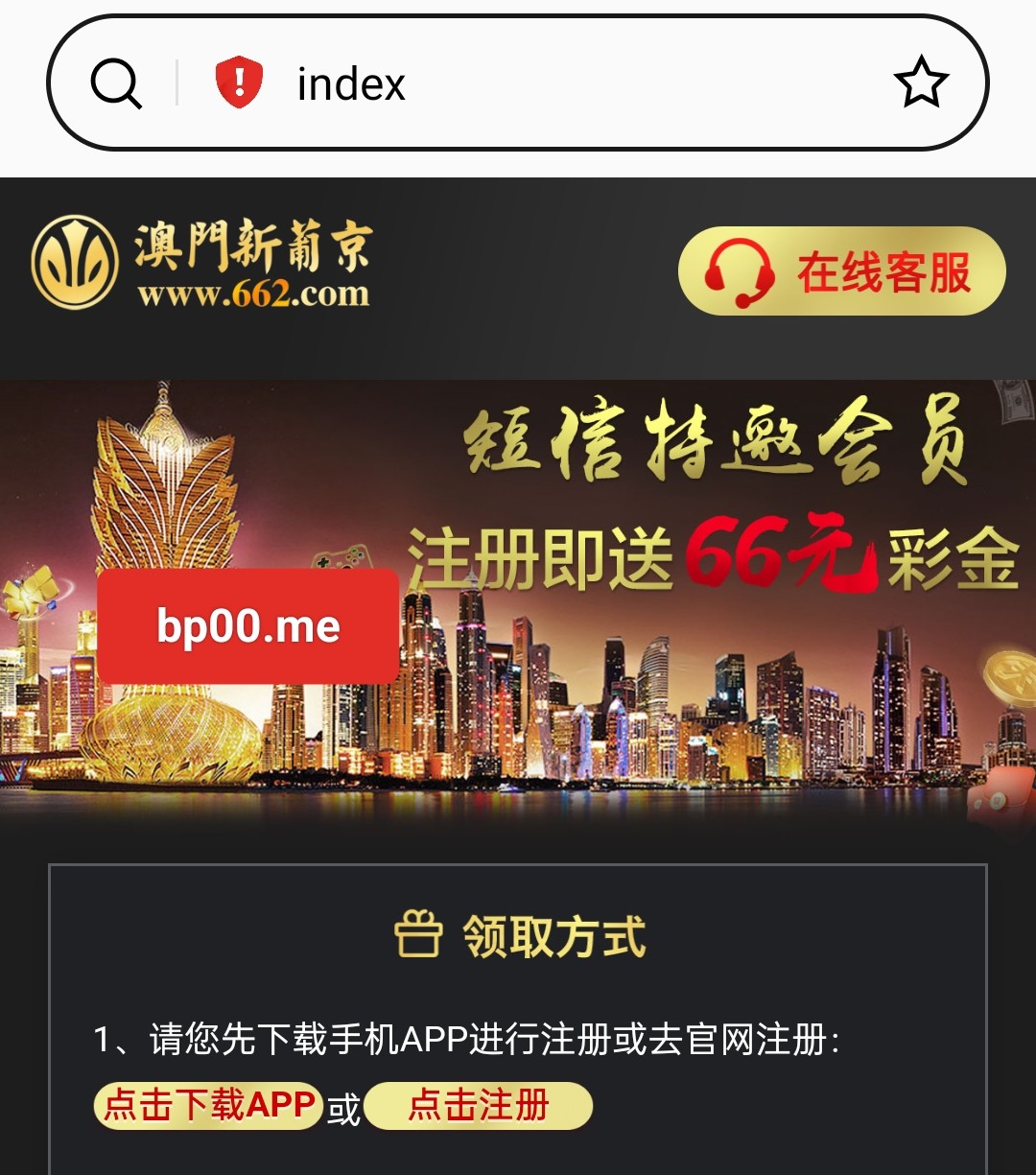Bookmark this page with the star
This screenshot has height=1175, width=1036.
click(921, 83)
